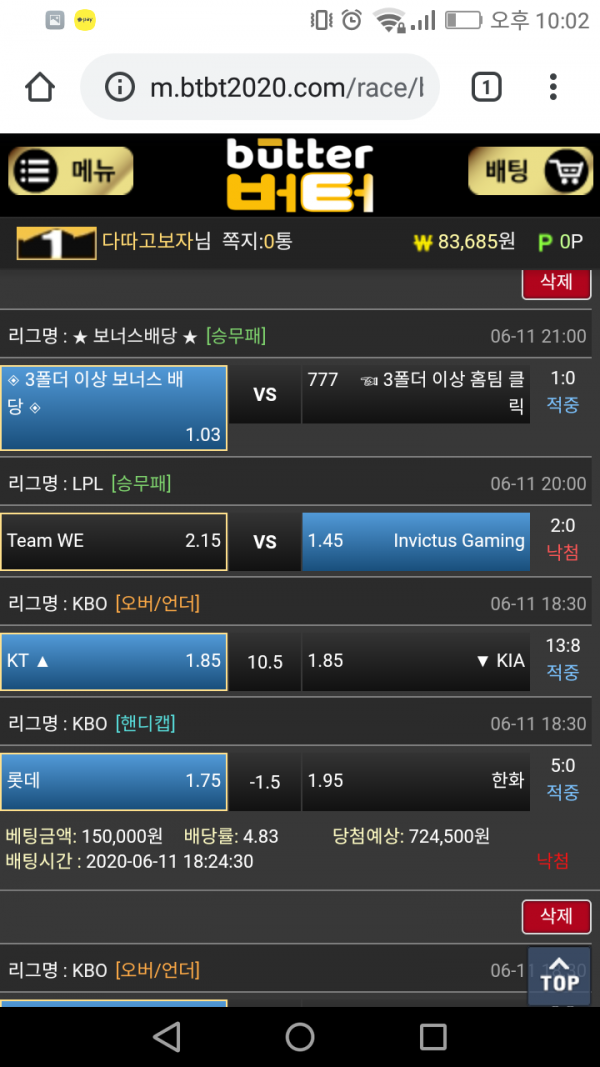Go to the browser home page
The width and height of the screenshot is (600, 1067).
(40, 87)
